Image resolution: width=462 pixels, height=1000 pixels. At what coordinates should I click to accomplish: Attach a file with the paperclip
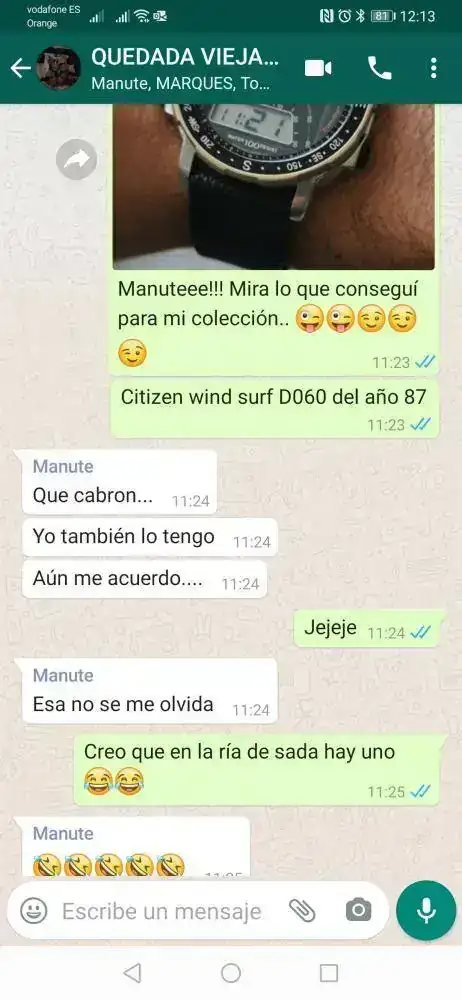point(302,911)
